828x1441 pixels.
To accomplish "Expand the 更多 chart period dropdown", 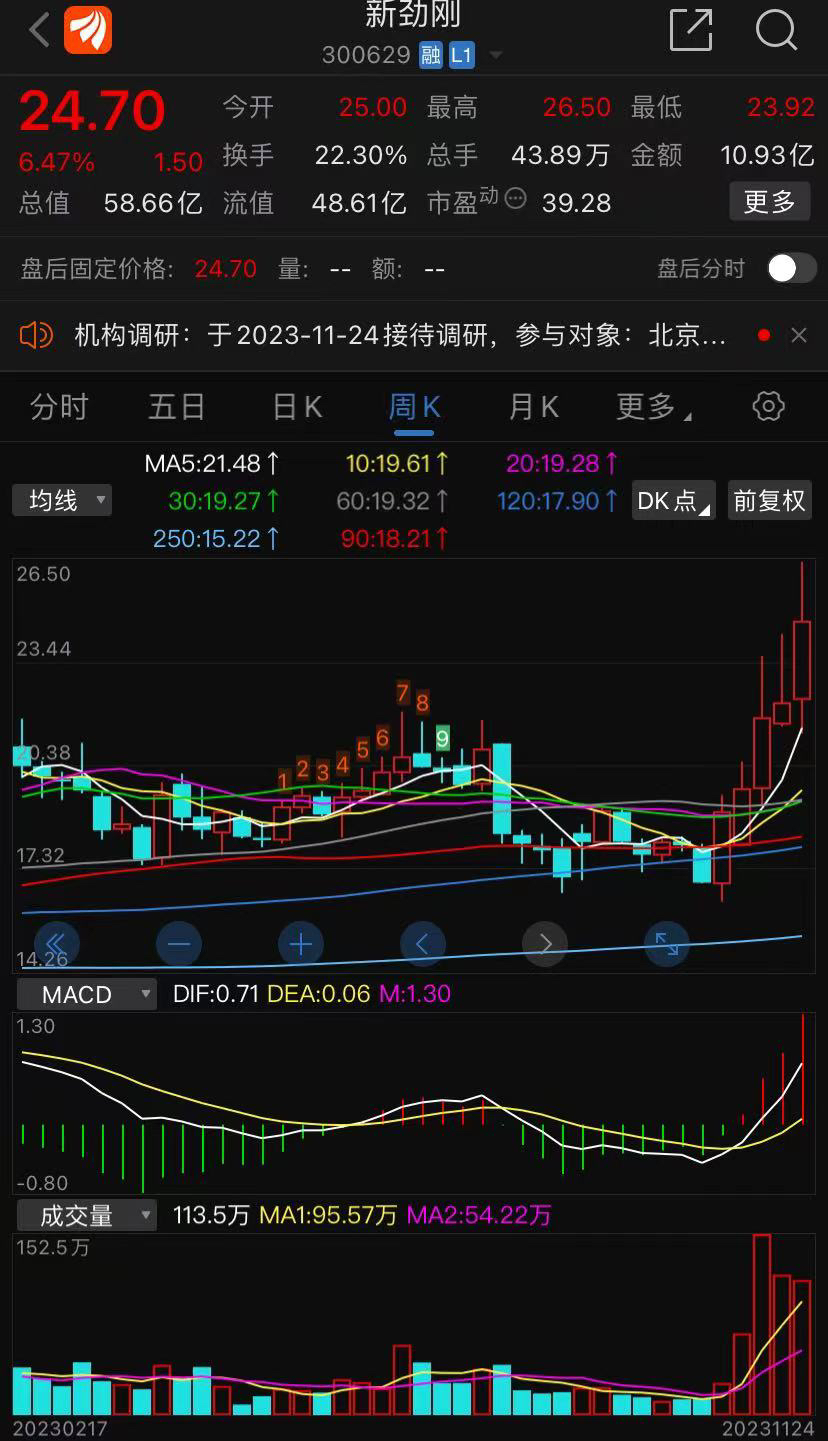I will (x=653, y=407).
